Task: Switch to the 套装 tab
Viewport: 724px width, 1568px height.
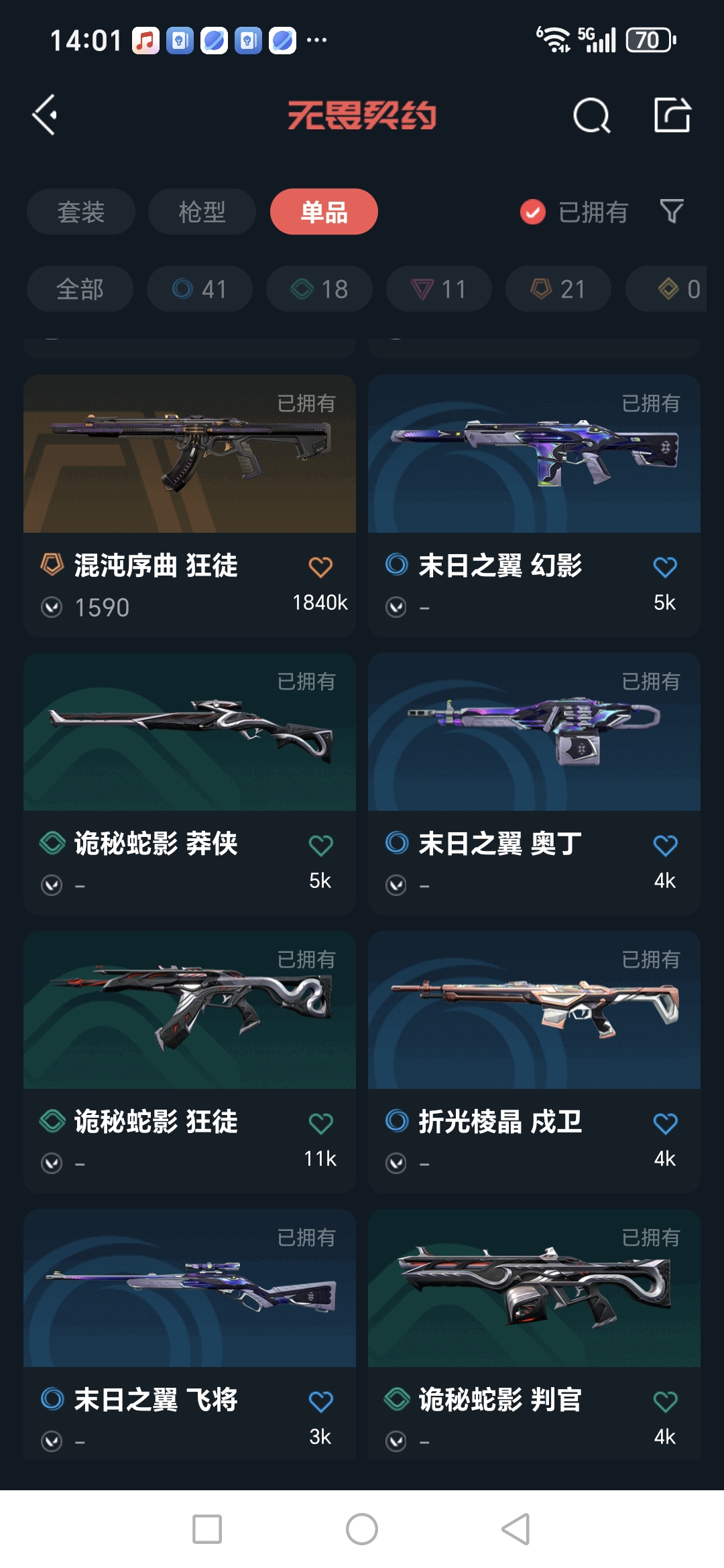Action: [80, 211]
